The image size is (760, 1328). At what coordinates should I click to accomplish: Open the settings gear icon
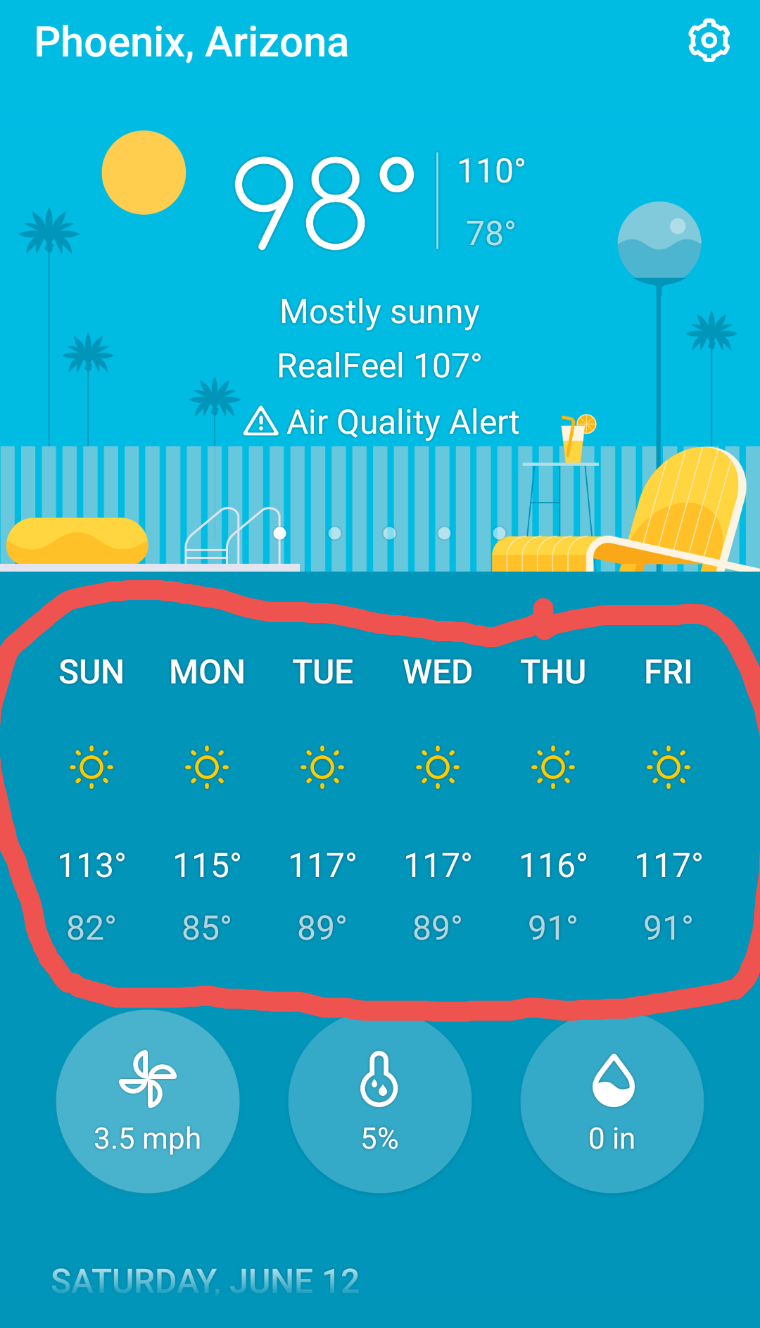pyautogui.click(x=709, y=41)
